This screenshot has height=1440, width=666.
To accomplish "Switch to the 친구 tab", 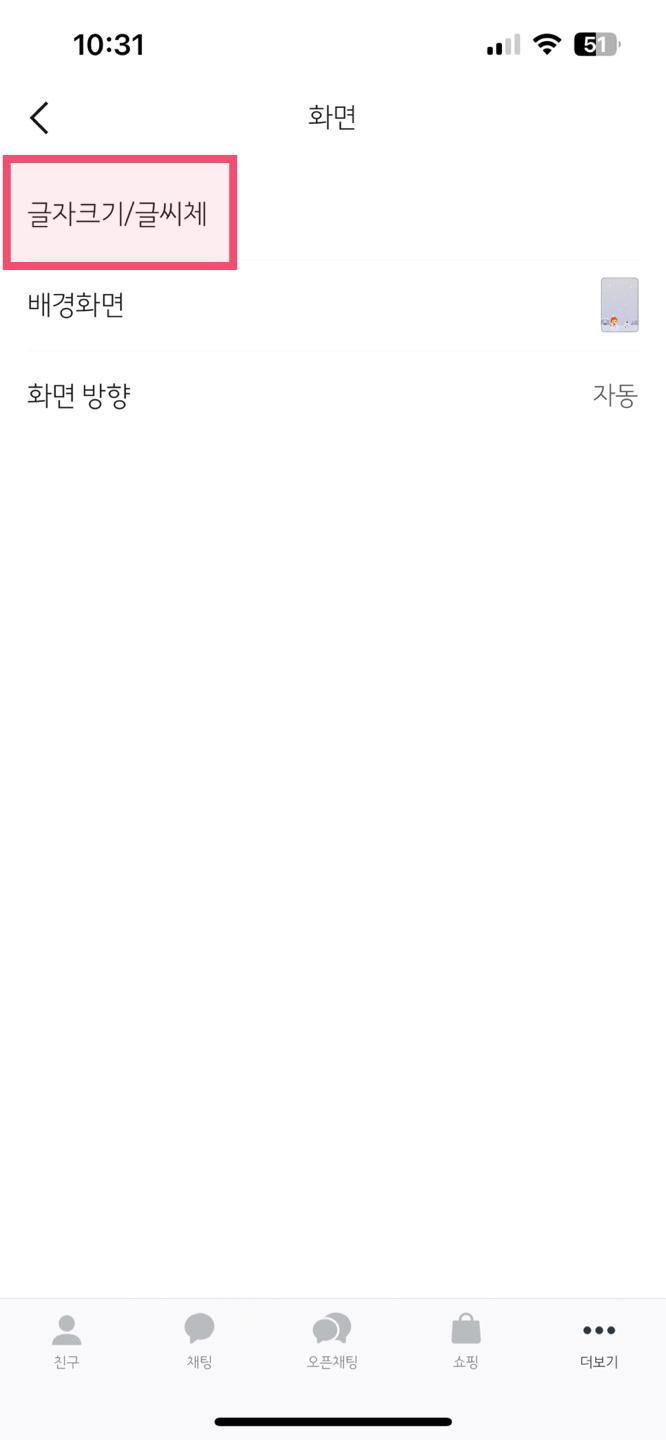I will (67, 1342).
